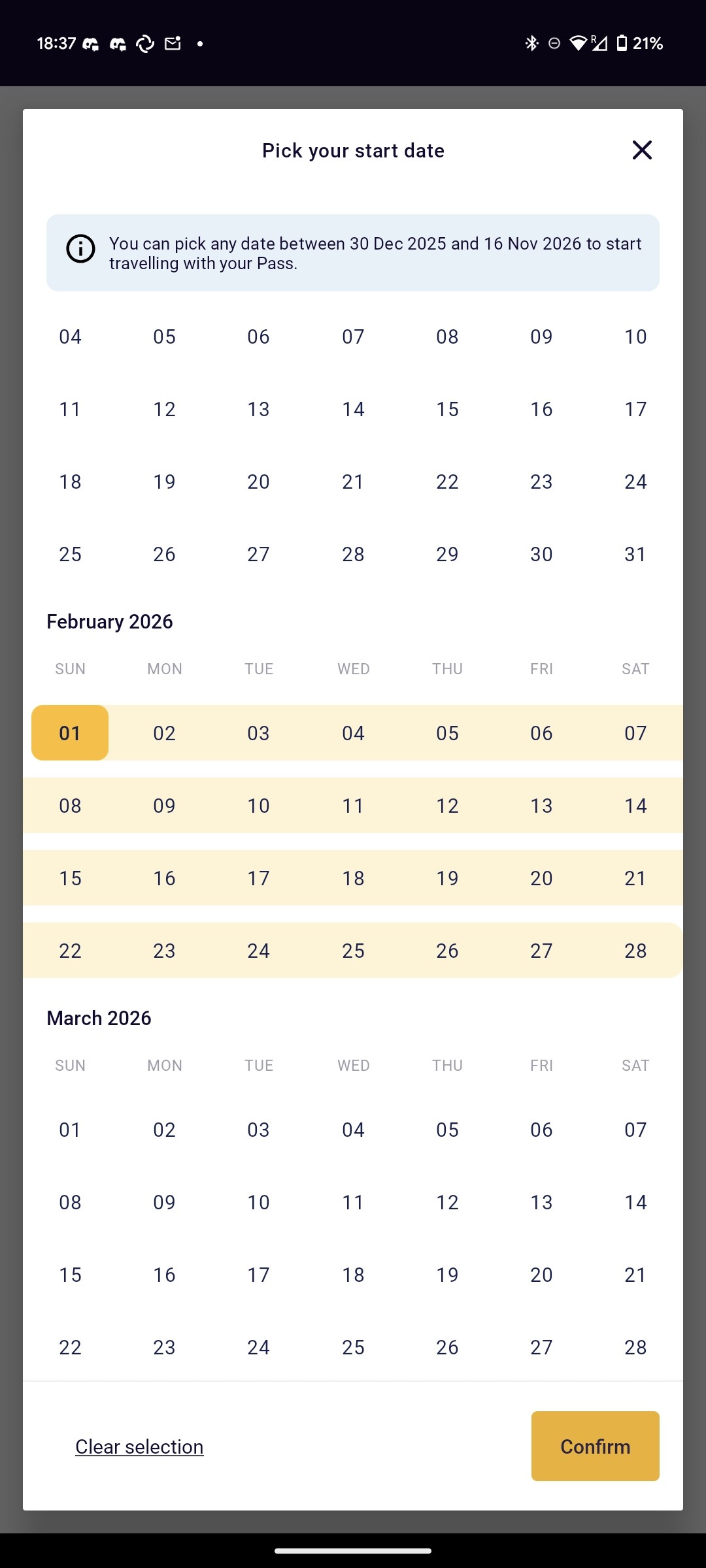Select March 1, 2026
The image size is (706, 1568).
point(70,1130)
